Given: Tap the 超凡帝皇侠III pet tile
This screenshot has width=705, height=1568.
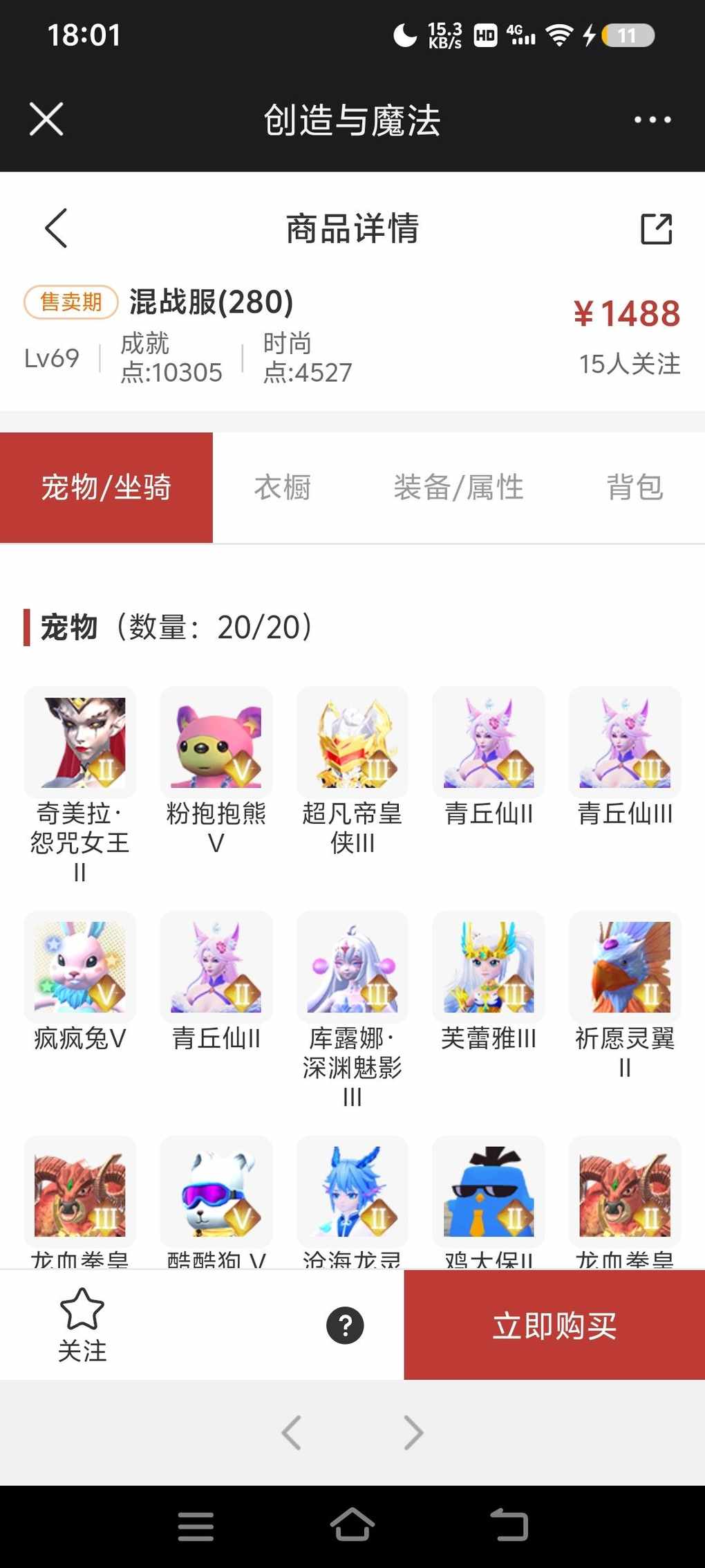Looking at the screenshot, I should click(x=352, y=744).
